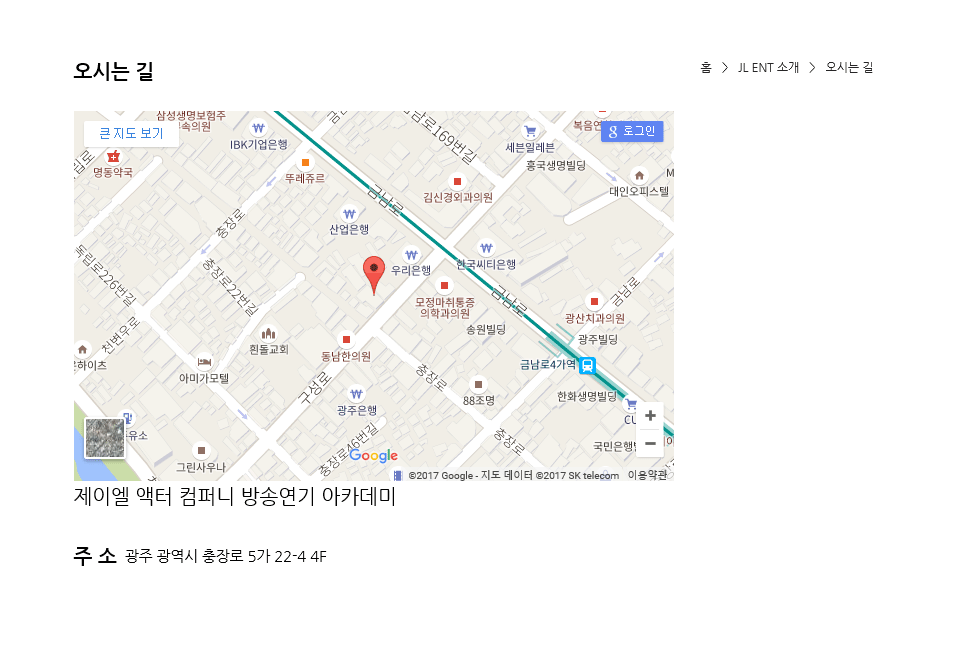Screen dimensions: 960x645
Task: Switch to satellite imagery thumbnail
Action: pyautogui.click(x=105, y=438)
